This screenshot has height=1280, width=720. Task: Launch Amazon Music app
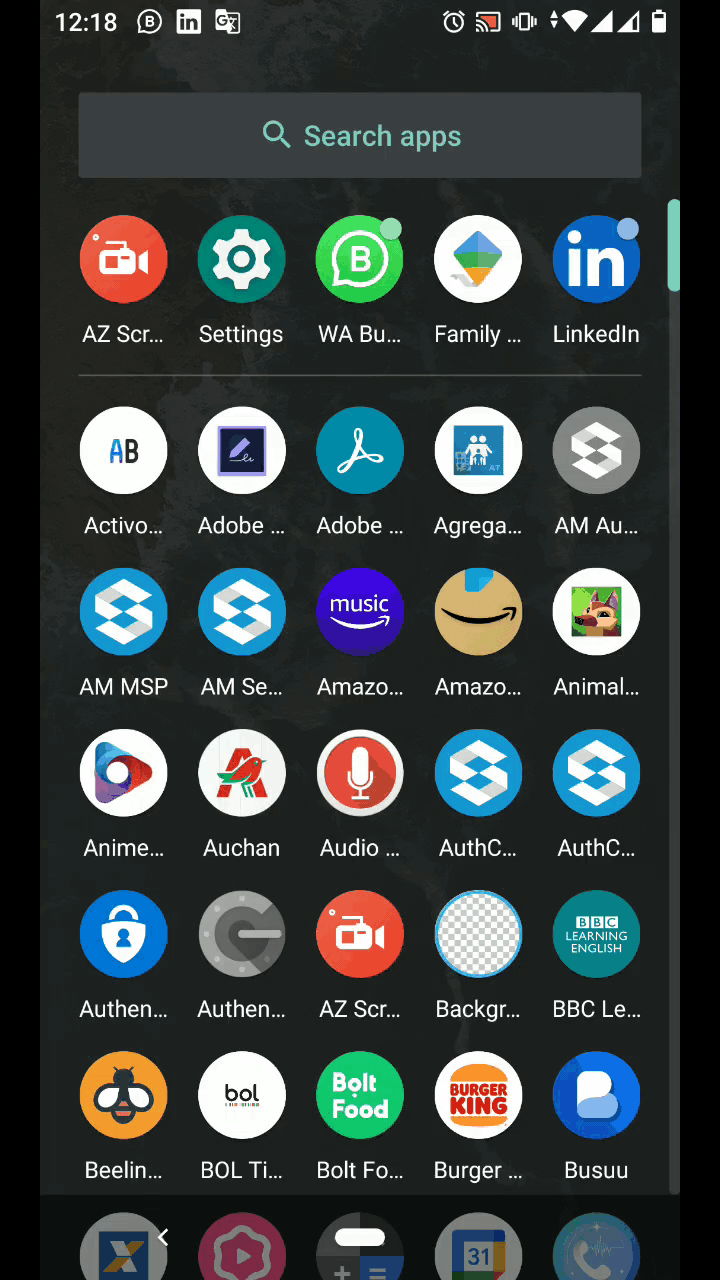click(359, 612)
